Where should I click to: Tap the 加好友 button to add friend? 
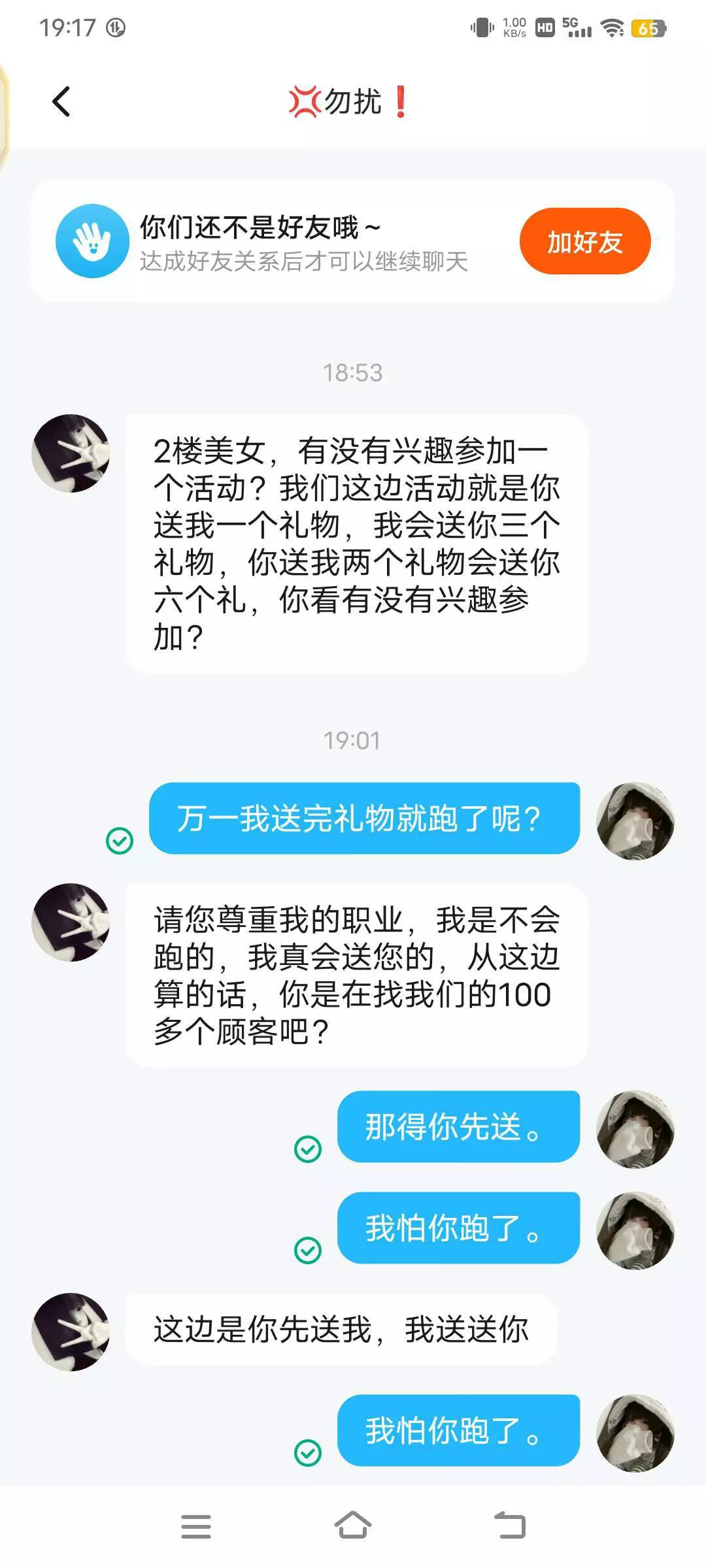point(585,241)
